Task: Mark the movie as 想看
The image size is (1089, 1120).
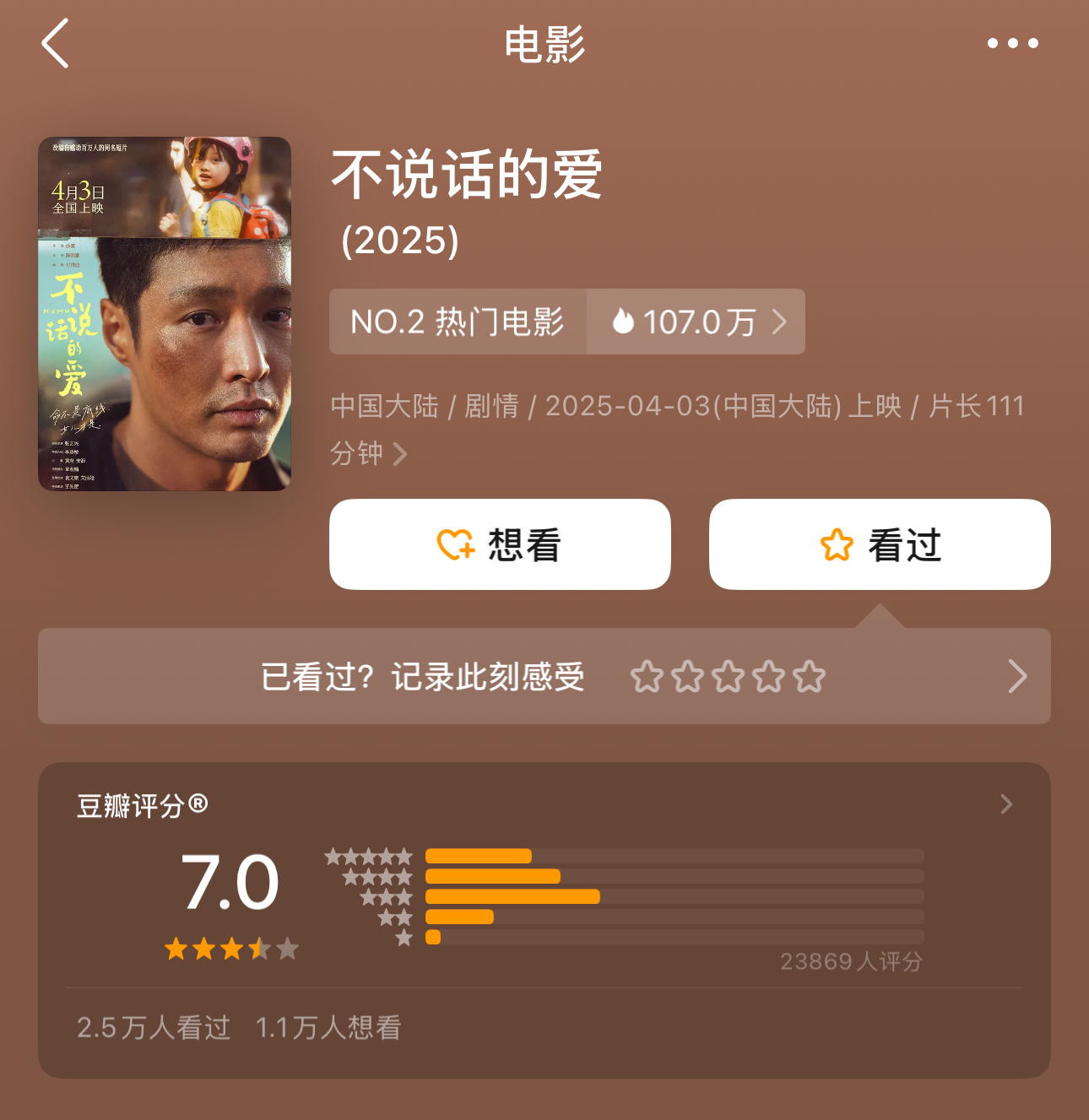Action: [500, 544]
